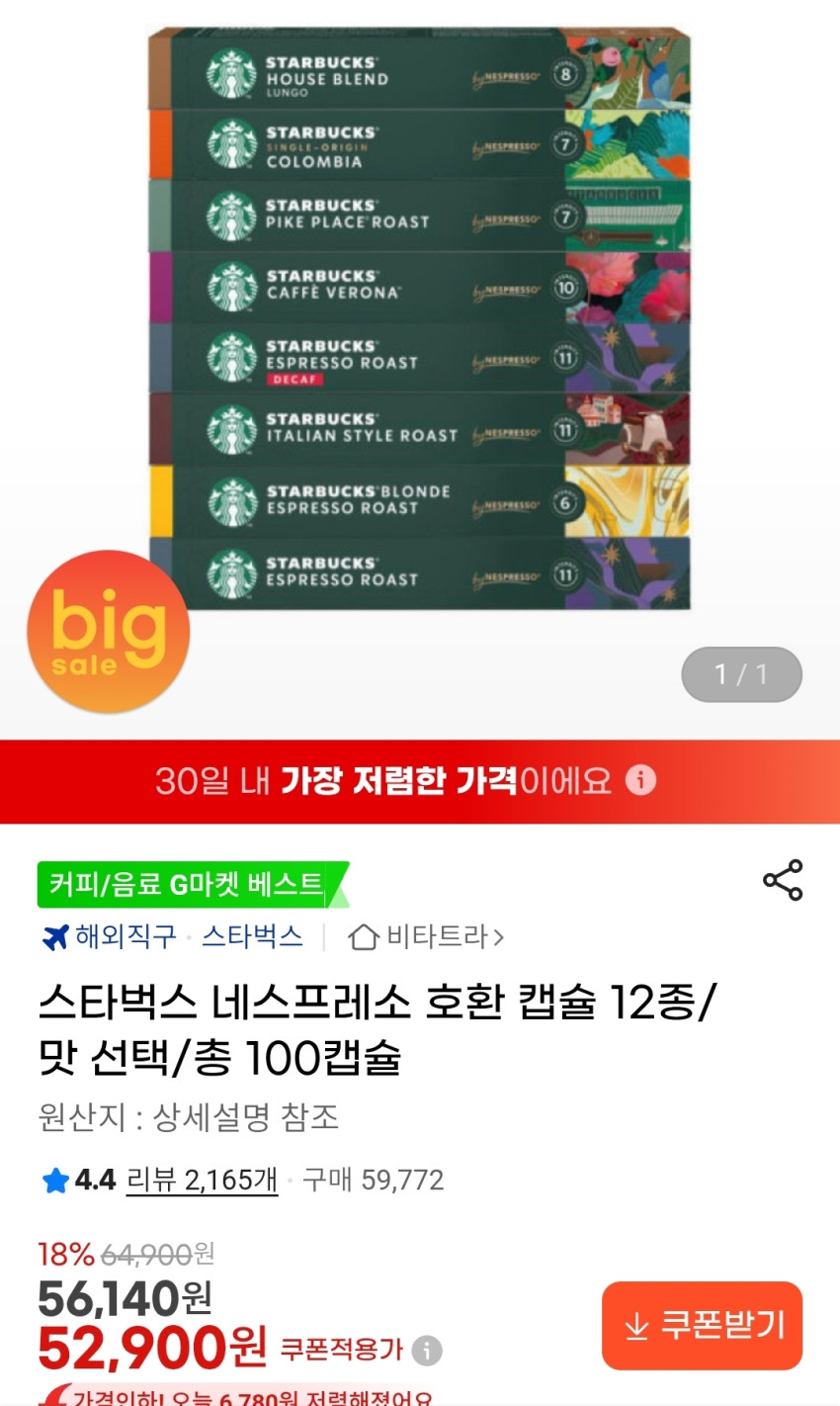Open the 비타트라 seller shop
840x1406 pixels.
[x=427, y=936]
